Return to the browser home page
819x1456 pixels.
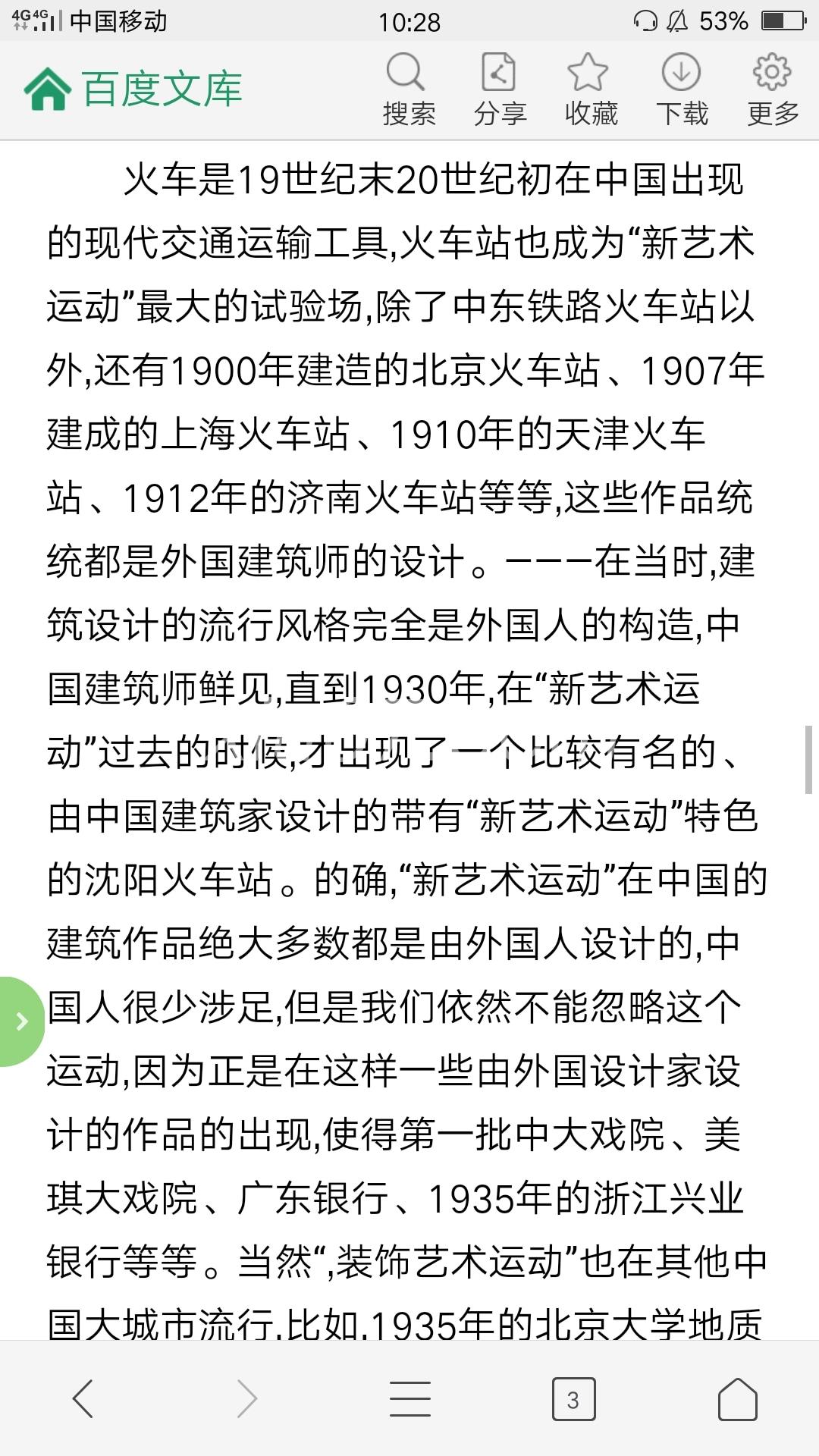tap(738, 1398)
